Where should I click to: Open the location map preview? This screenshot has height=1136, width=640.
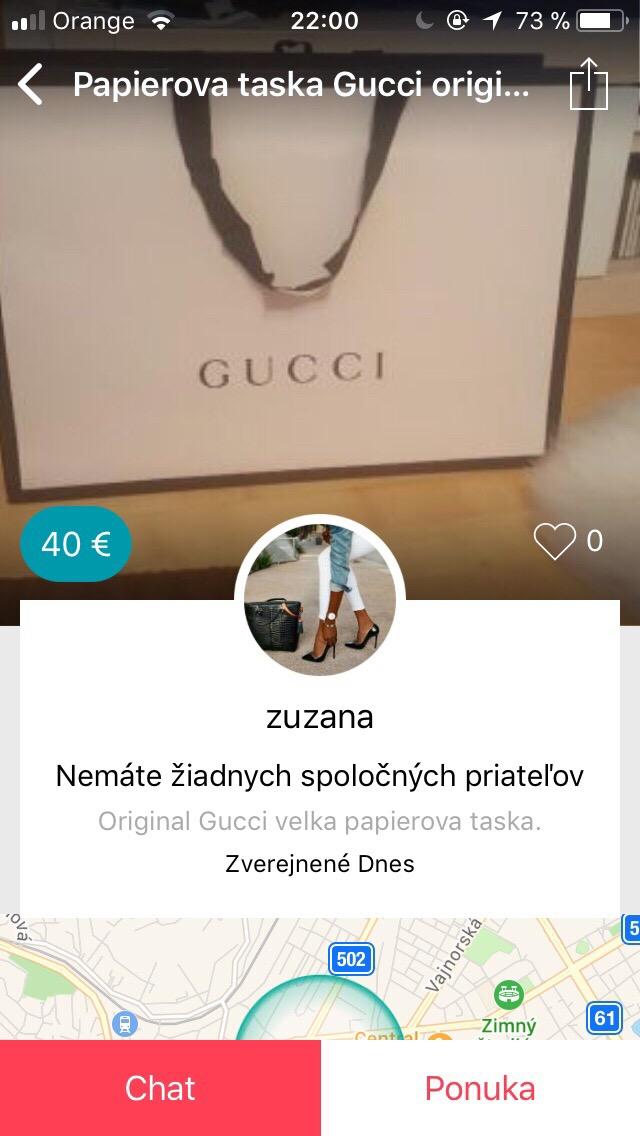(x=320, y=980)
